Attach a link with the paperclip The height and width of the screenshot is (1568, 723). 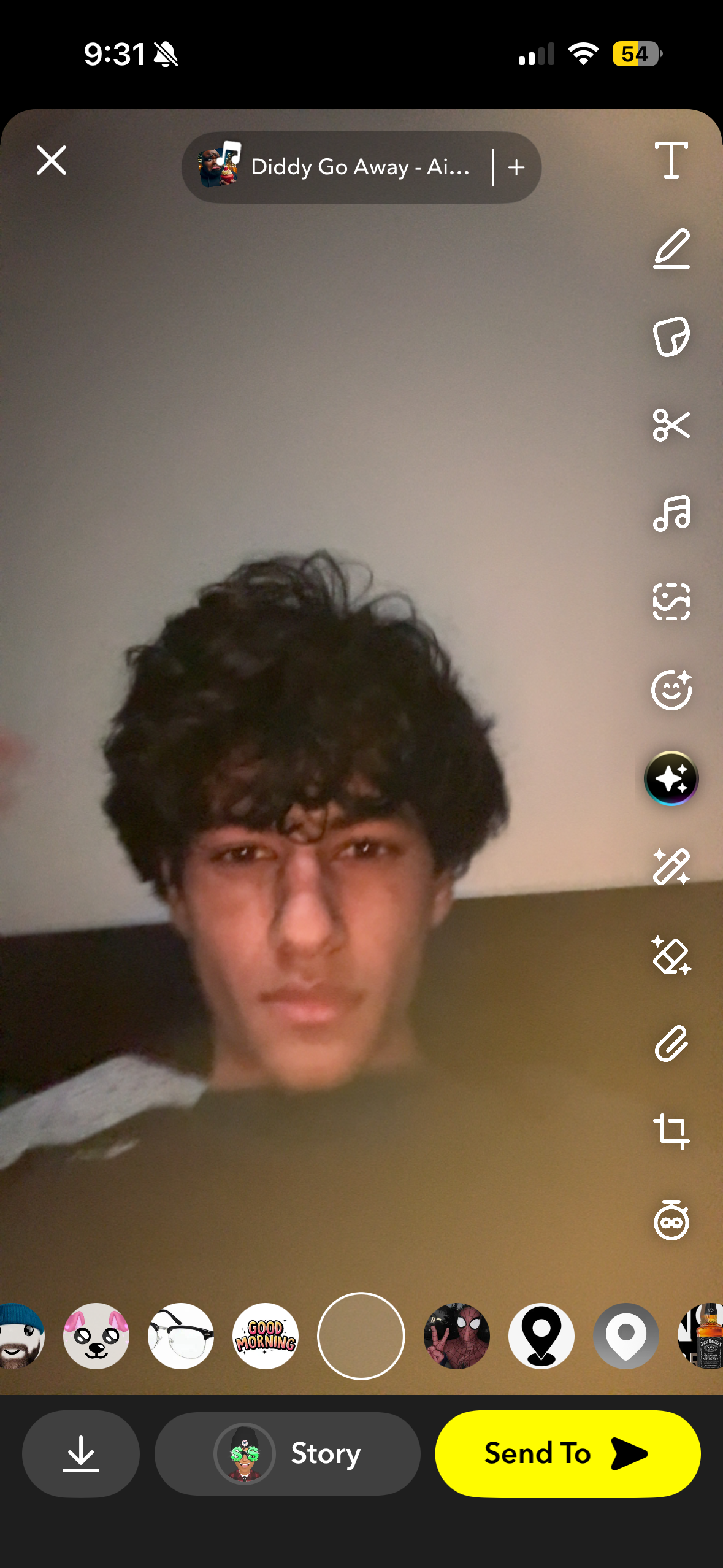pyautogui.click(x=671, y=1043)
